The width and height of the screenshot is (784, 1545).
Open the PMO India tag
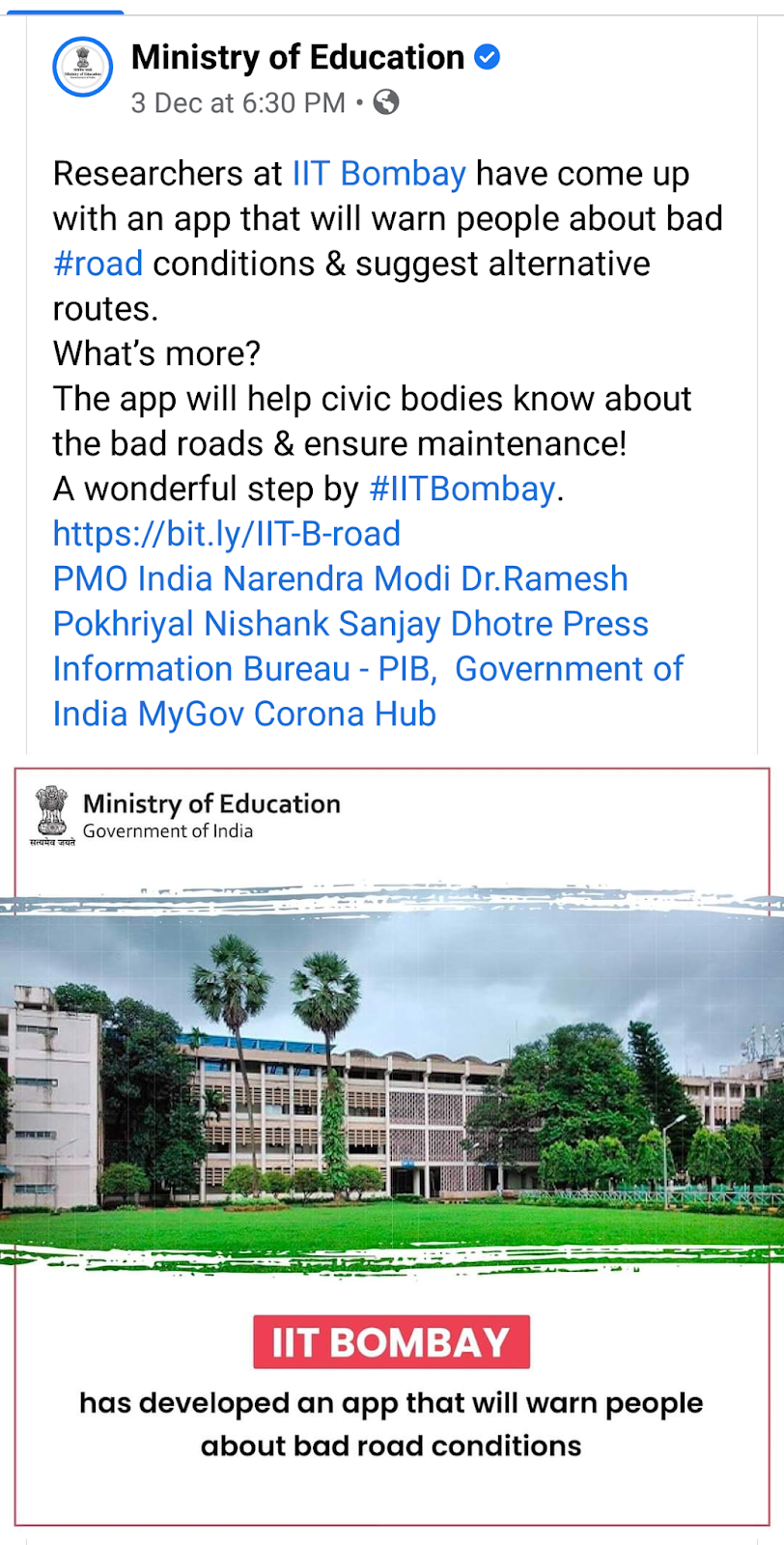[x=132, y=579]
